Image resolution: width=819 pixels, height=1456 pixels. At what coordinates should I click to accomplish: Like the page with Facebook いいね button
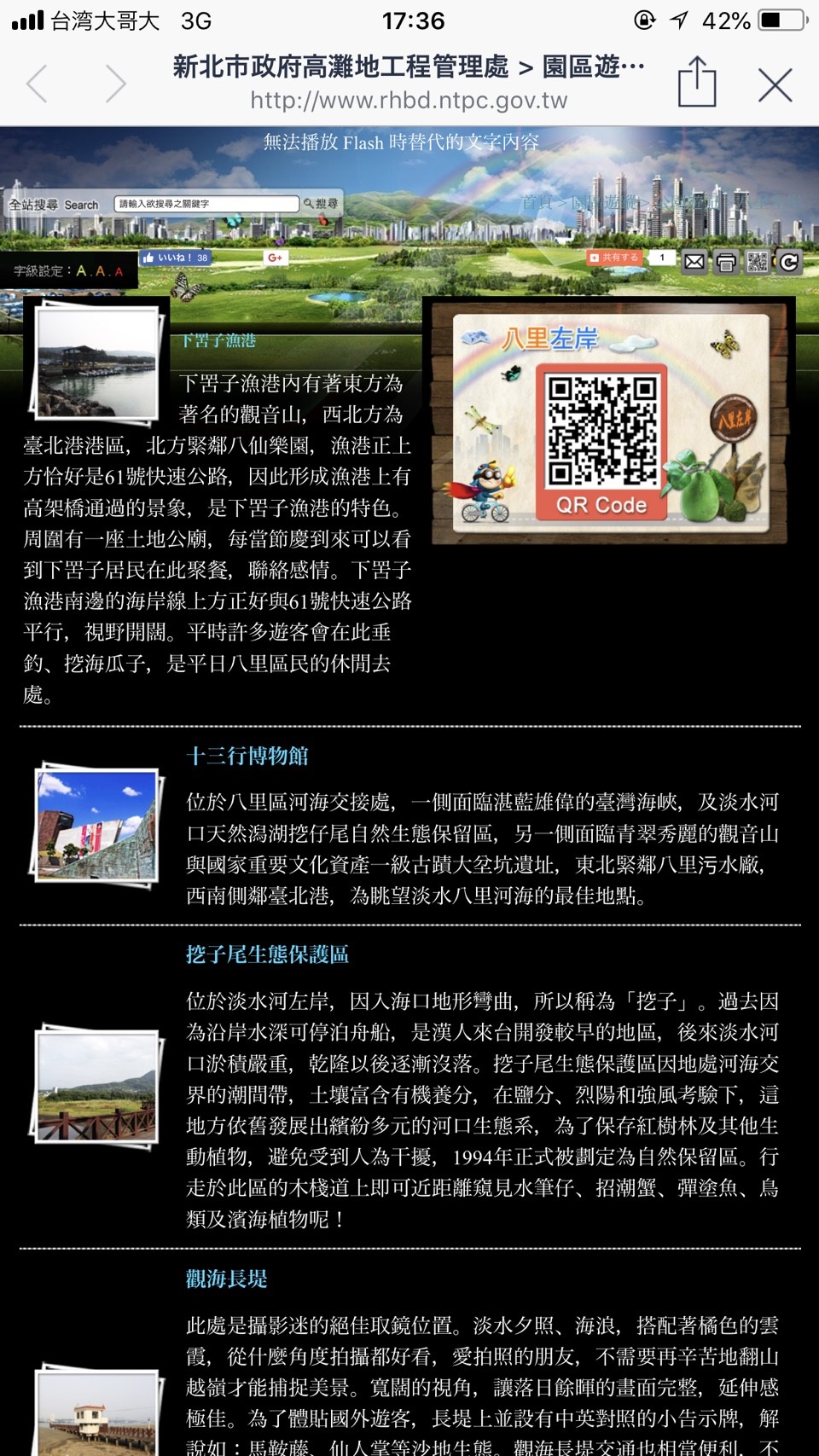176,258
